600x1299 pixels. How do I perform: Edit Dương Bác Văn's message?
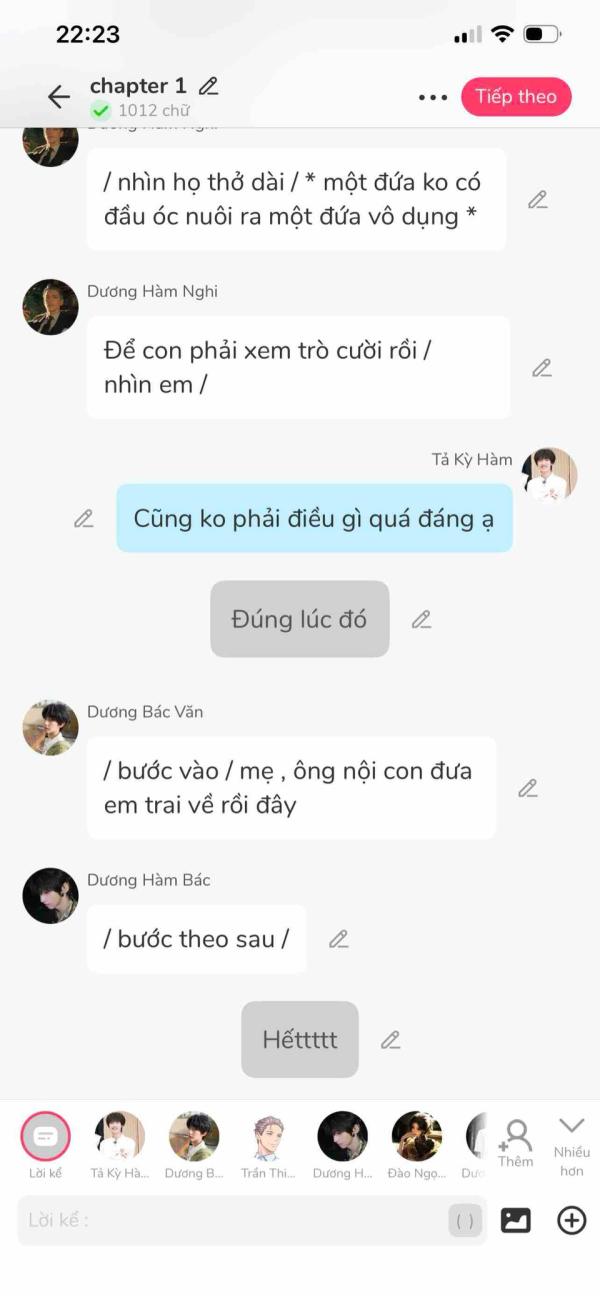528,788
